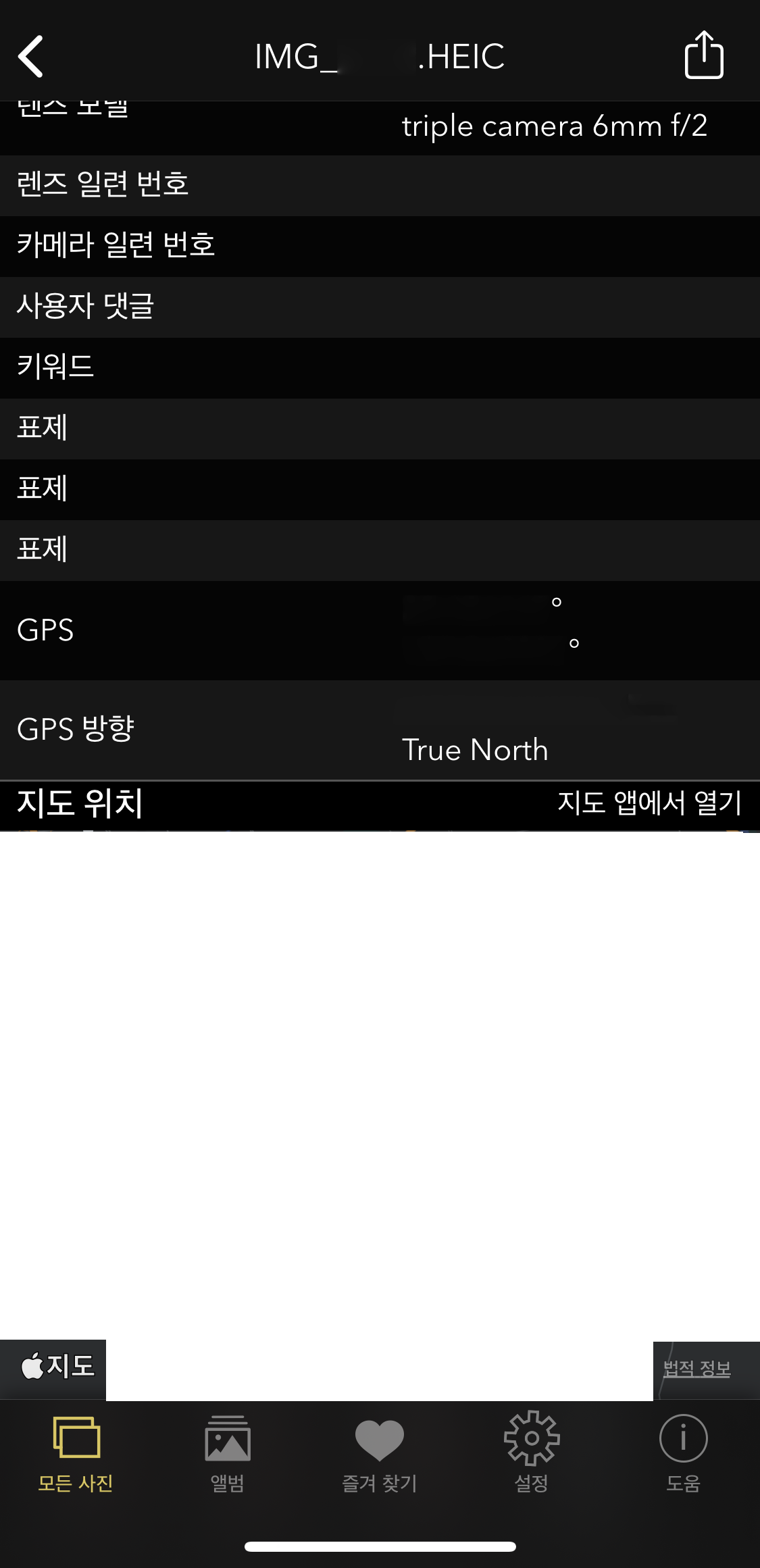Open location via 지도 앱에서 열기
Viewport: 760px width, 1568px height.
[x=649, y=804]
